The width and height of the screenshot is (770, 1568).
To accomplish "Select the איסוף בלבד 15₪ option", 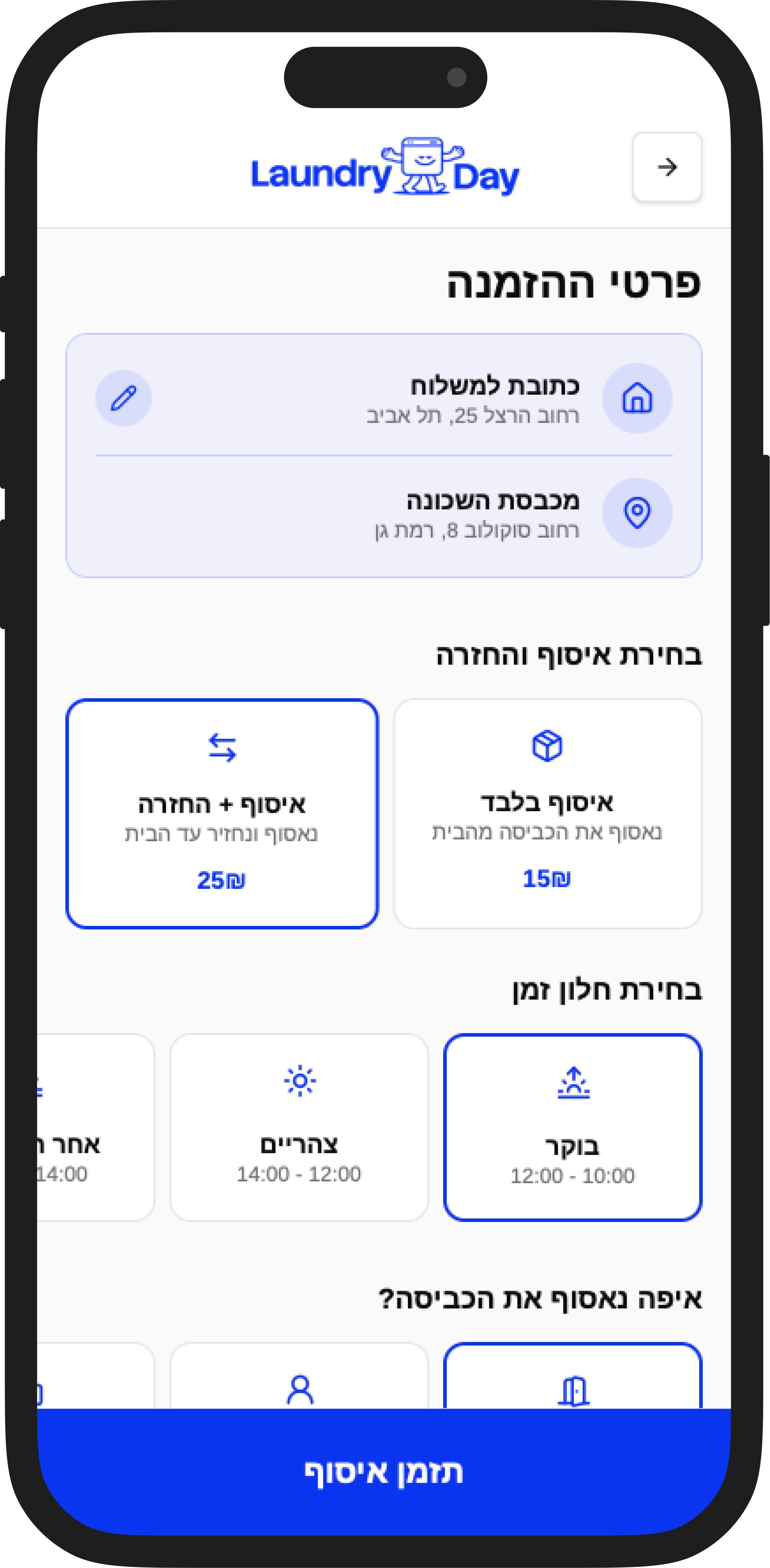I will 548,813.
